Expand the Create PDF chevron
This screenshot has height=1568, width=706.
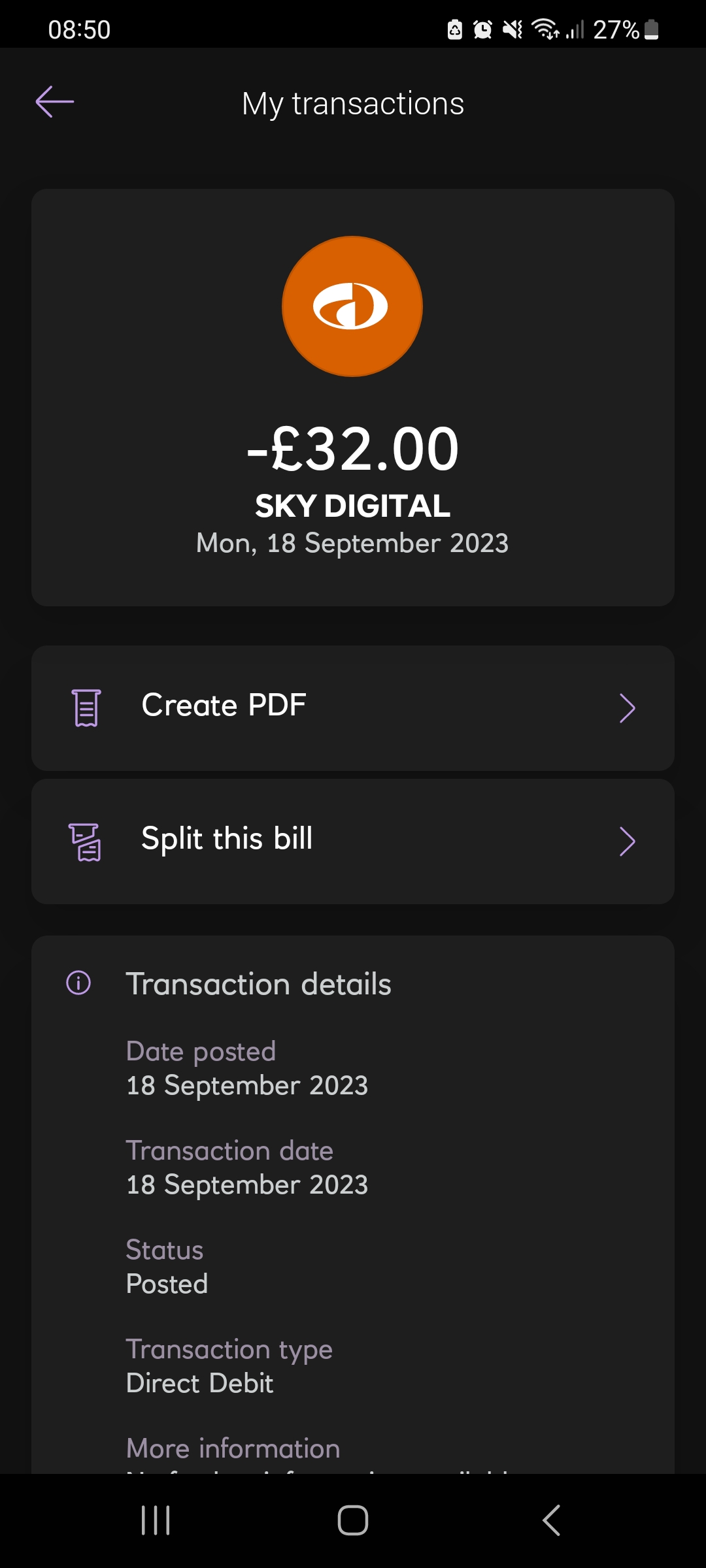pyautogui.click(x=627, y=707)
